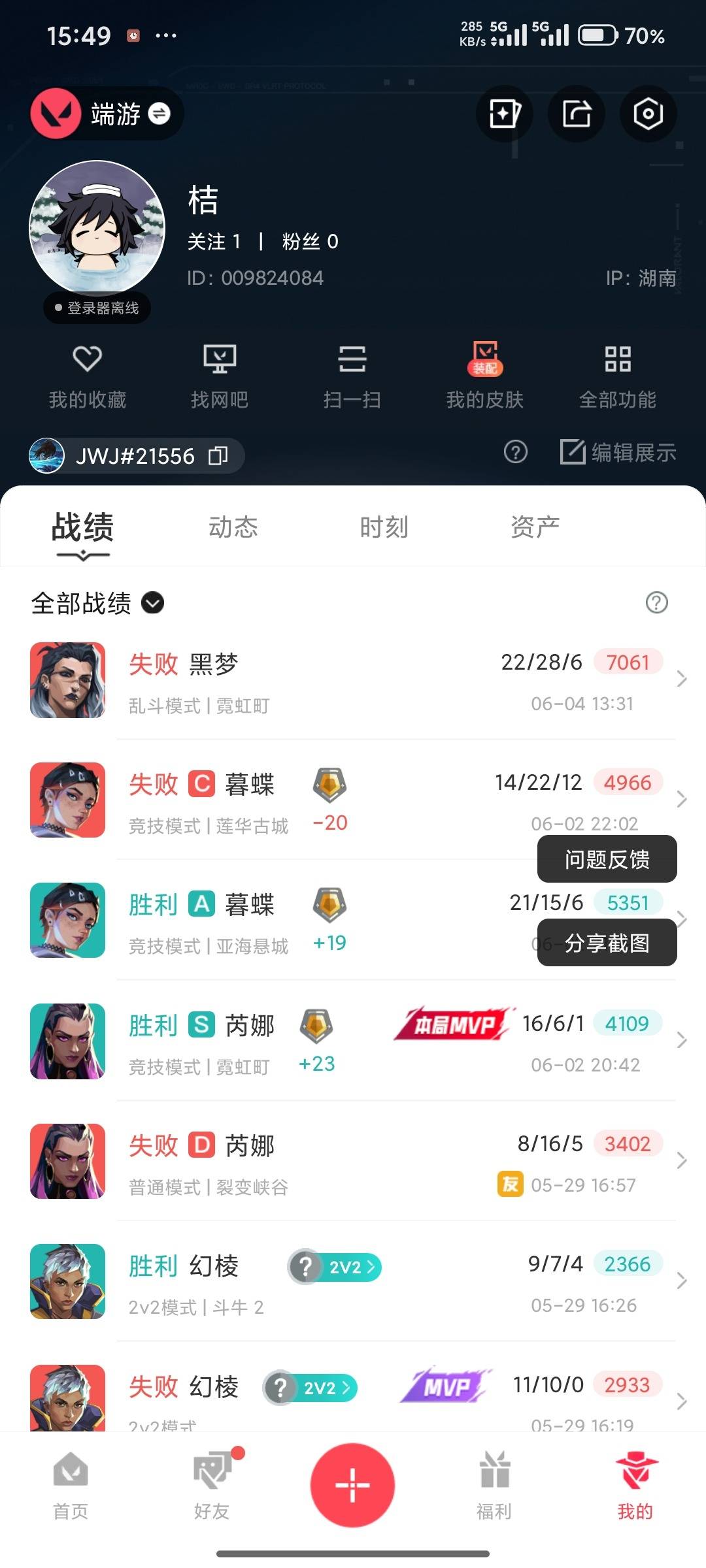Copy the JWJ#21556 game ID
Viewport: 706px width, 1568px height.
pyautogui.click(x=218, y=455)
